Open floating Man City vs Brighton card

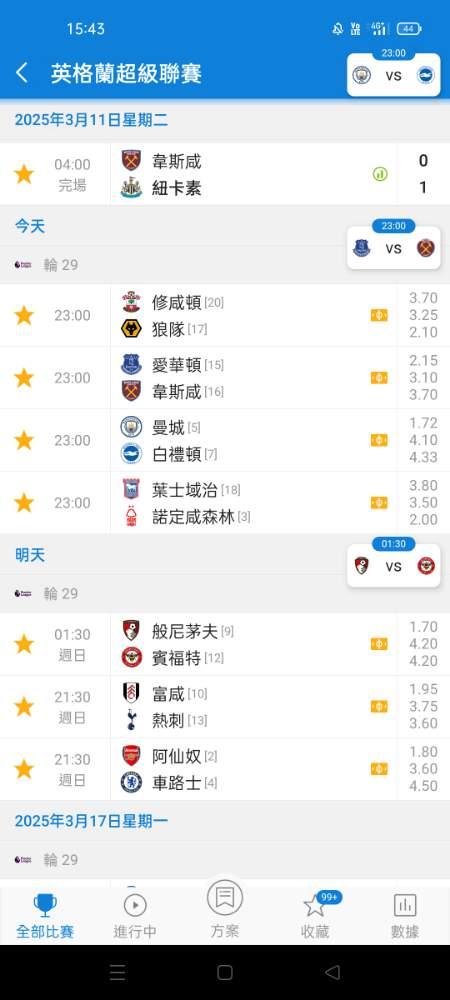[x=393, y=75]
